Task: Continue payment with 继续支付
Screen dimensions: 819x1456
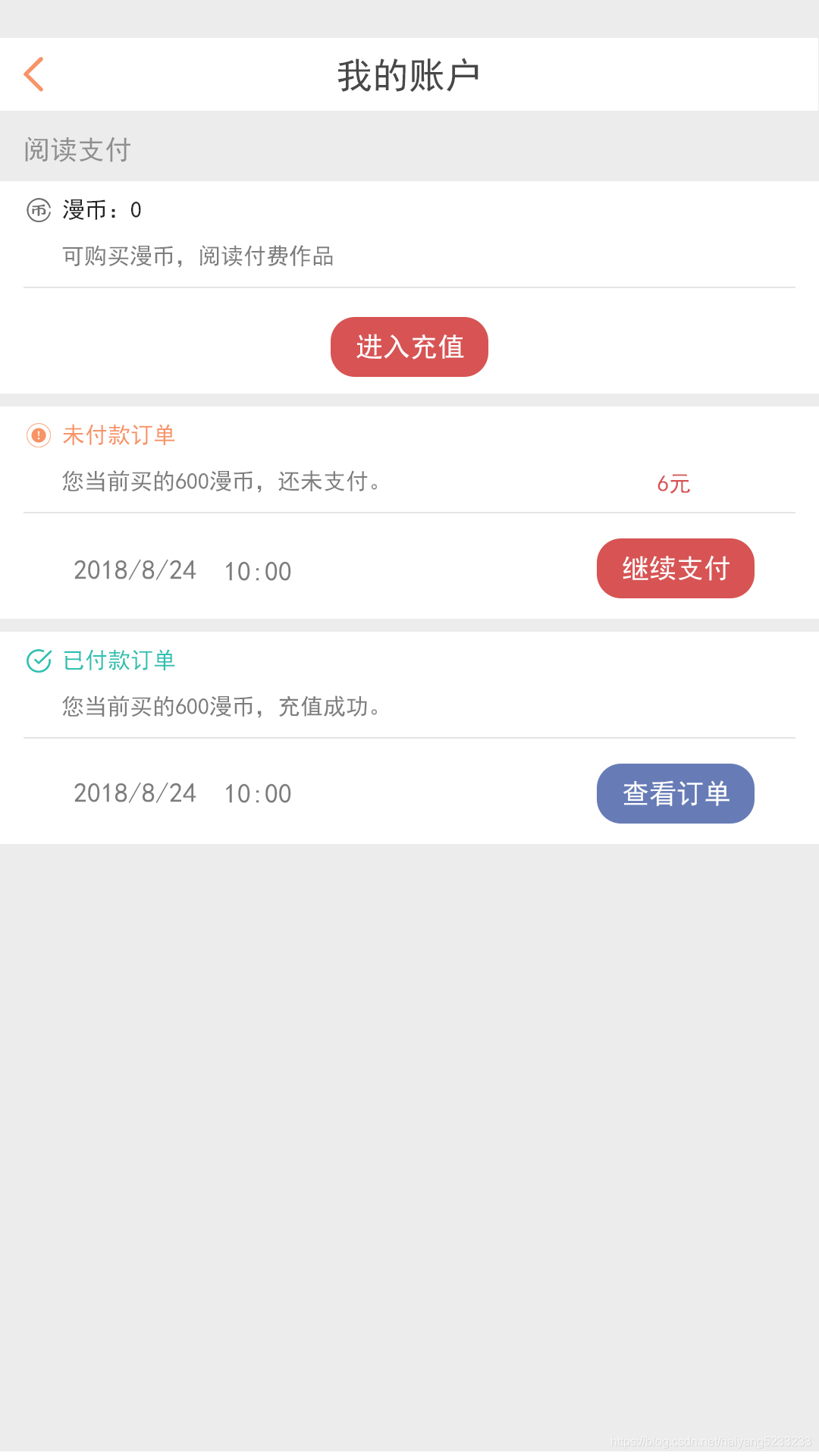Action: click(675, 569)
